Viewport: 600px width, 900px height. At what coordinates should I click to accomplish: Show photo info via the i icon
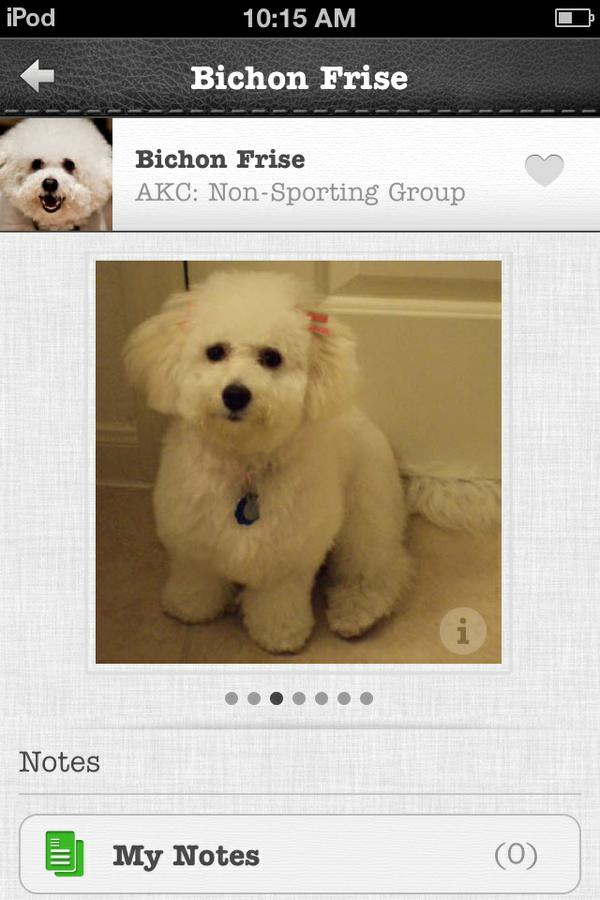pyautogui.click(x=462, y=632)
